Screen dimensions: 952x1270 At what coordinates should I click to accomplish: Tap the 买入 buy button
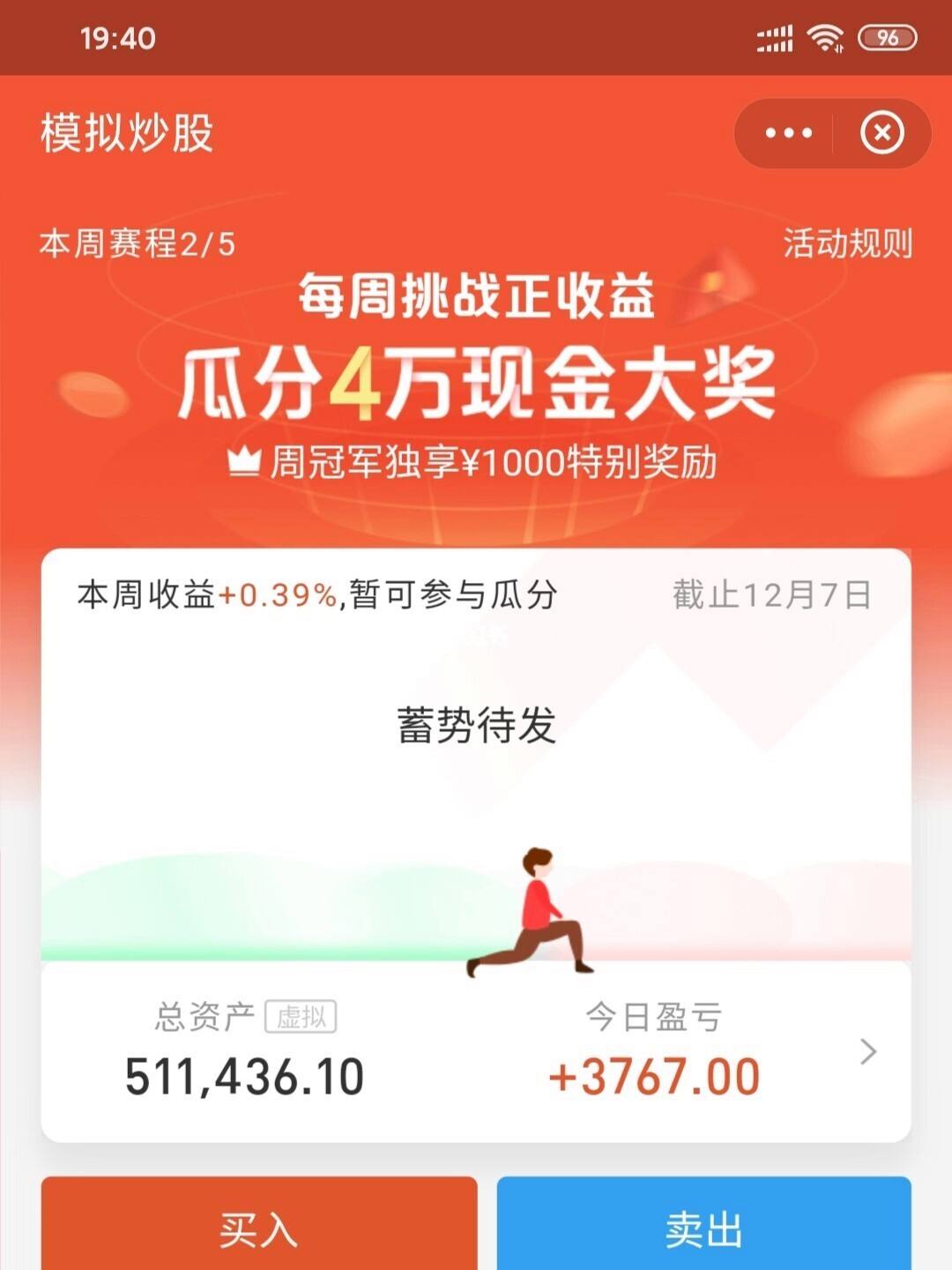coord(259,1228)
